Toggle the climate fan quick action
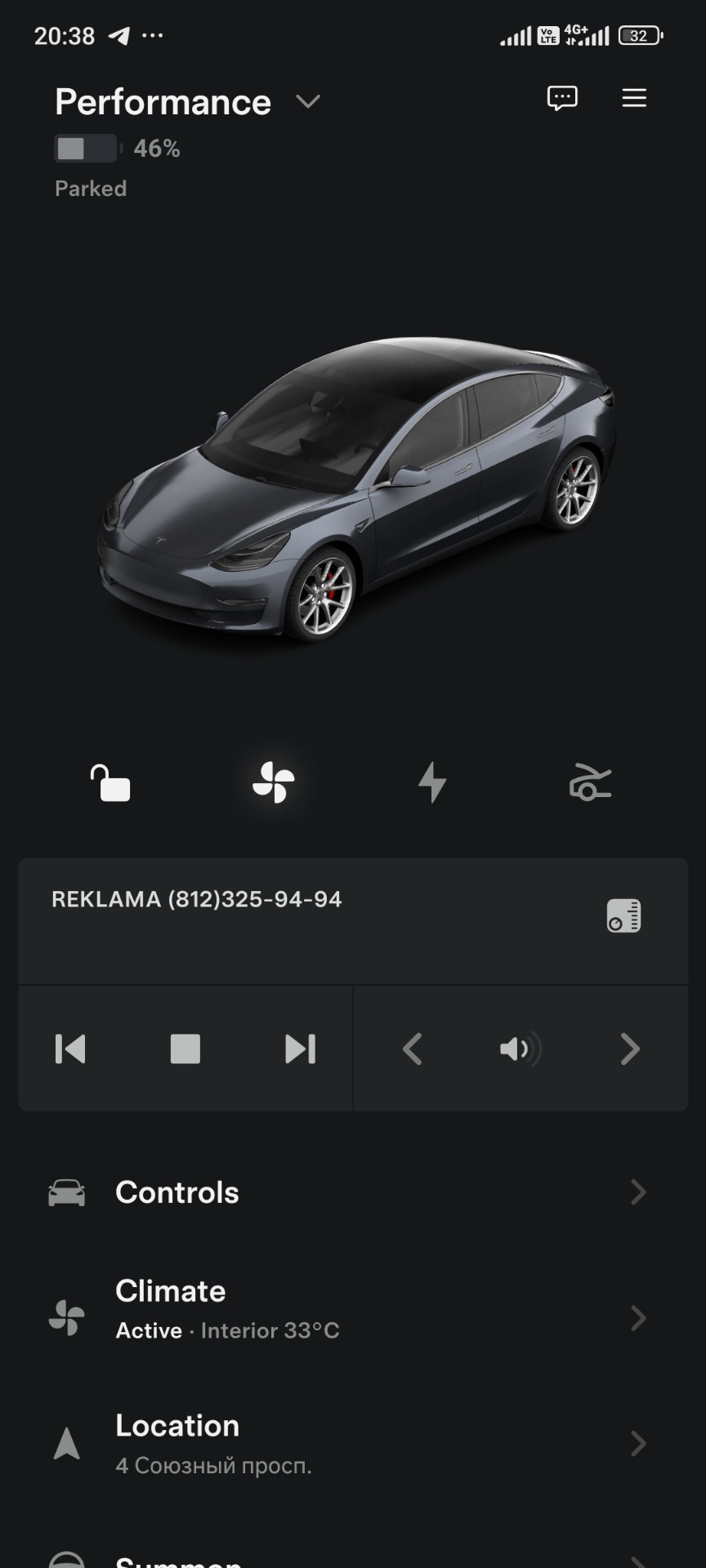Image resolution: width=706 pixels, height=1568 pixels. click(273, 783)
